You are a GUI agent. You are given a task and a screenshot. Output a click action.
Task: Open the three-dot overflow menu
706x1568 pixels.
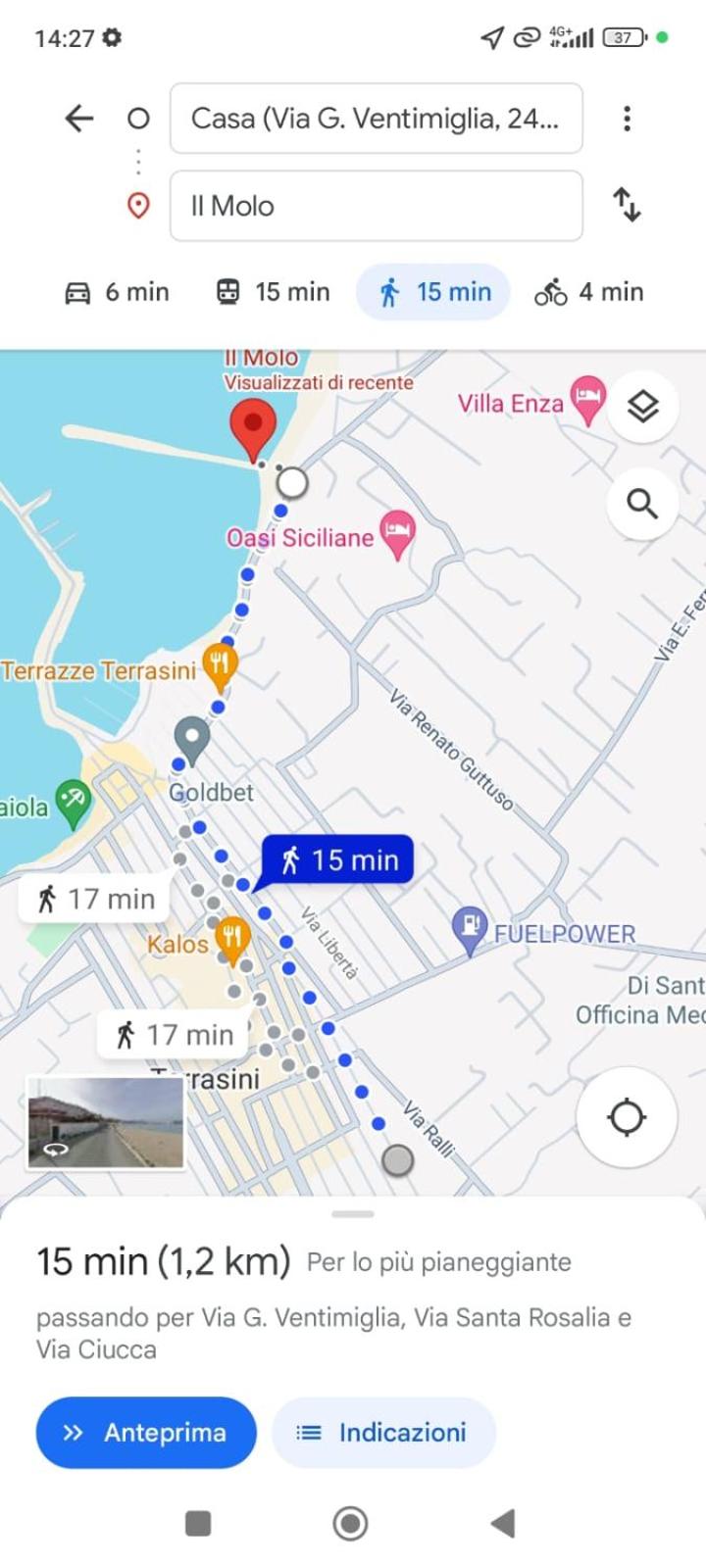pos(627,119)
